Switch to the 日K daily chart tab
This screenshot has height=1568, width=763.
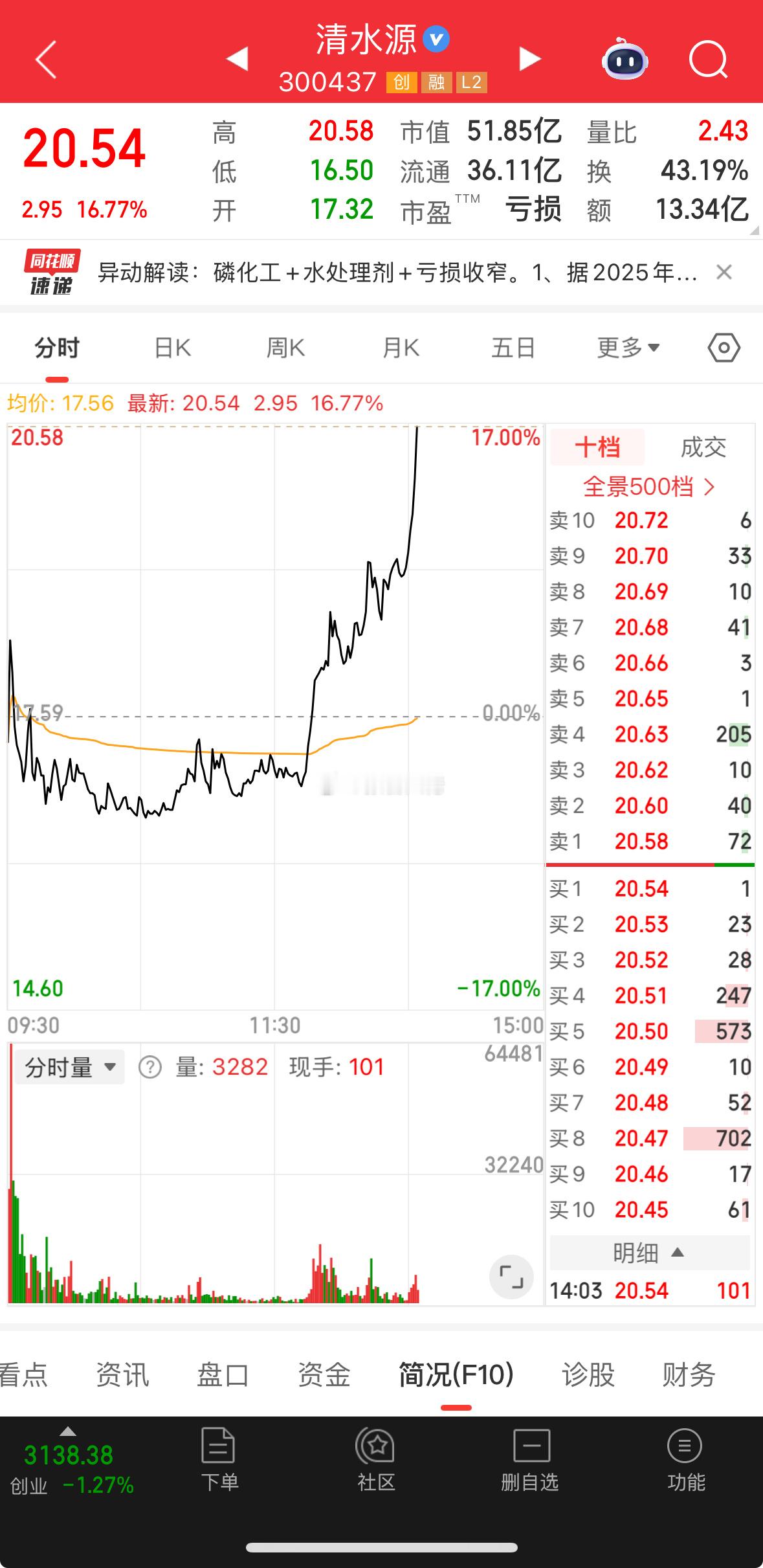(x=171, y=348)
